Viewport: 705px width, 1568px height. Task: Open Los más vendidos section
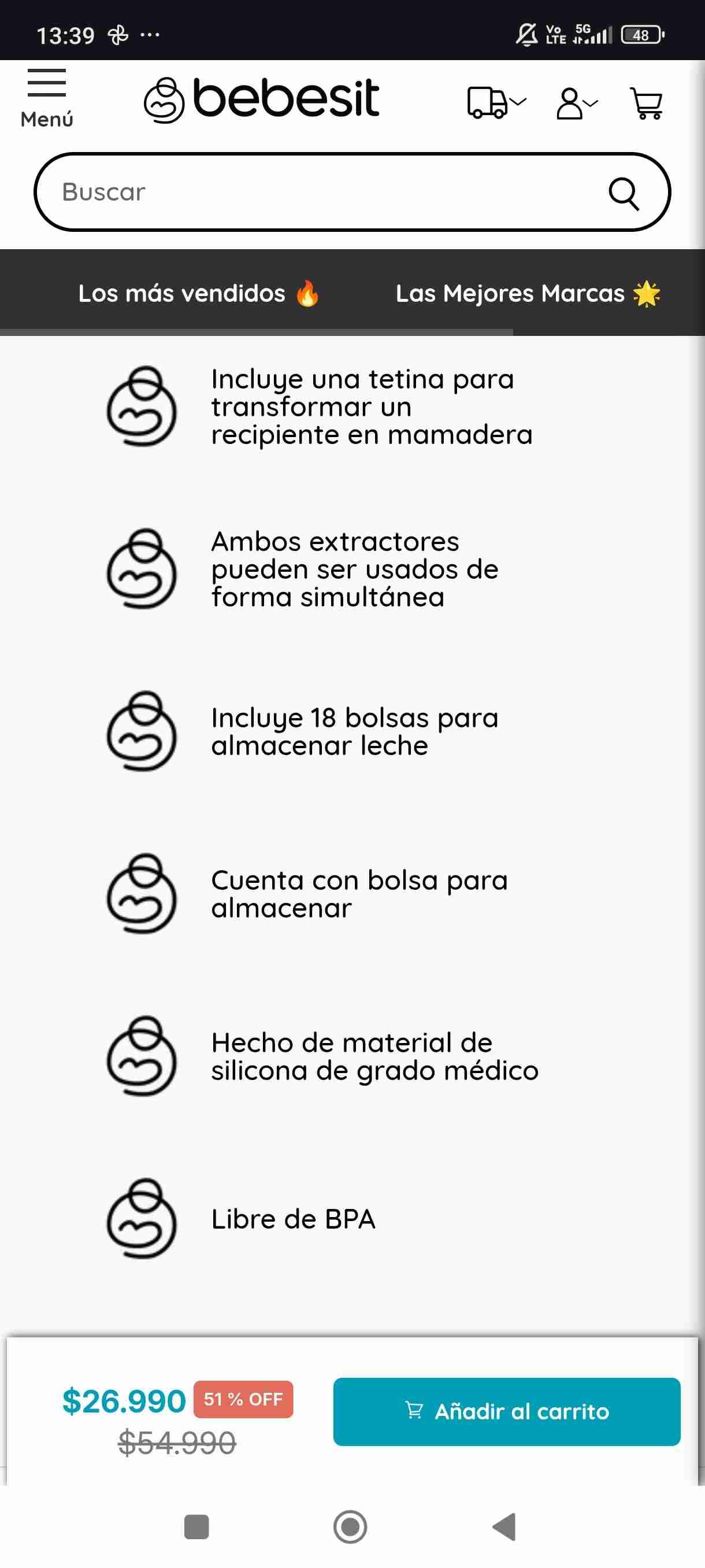coord(198,293)
